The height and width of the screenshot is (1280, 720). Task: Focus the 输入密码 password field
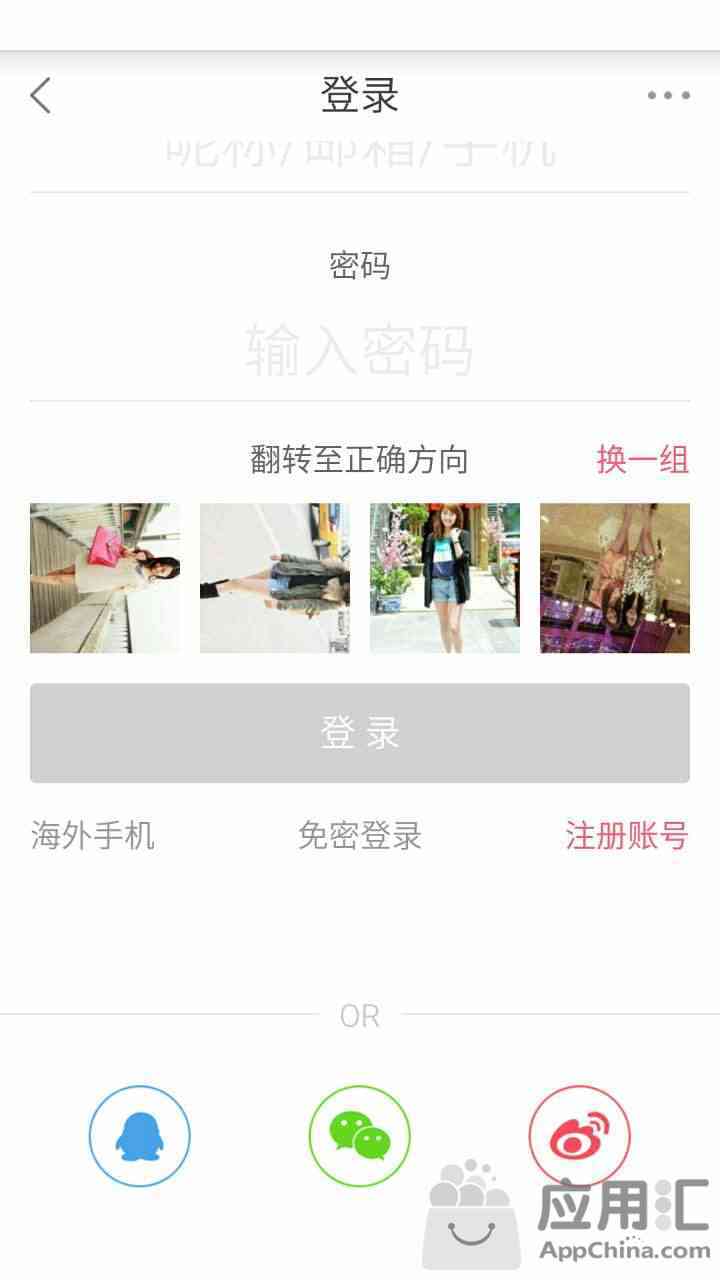click(x=359, y=350)
